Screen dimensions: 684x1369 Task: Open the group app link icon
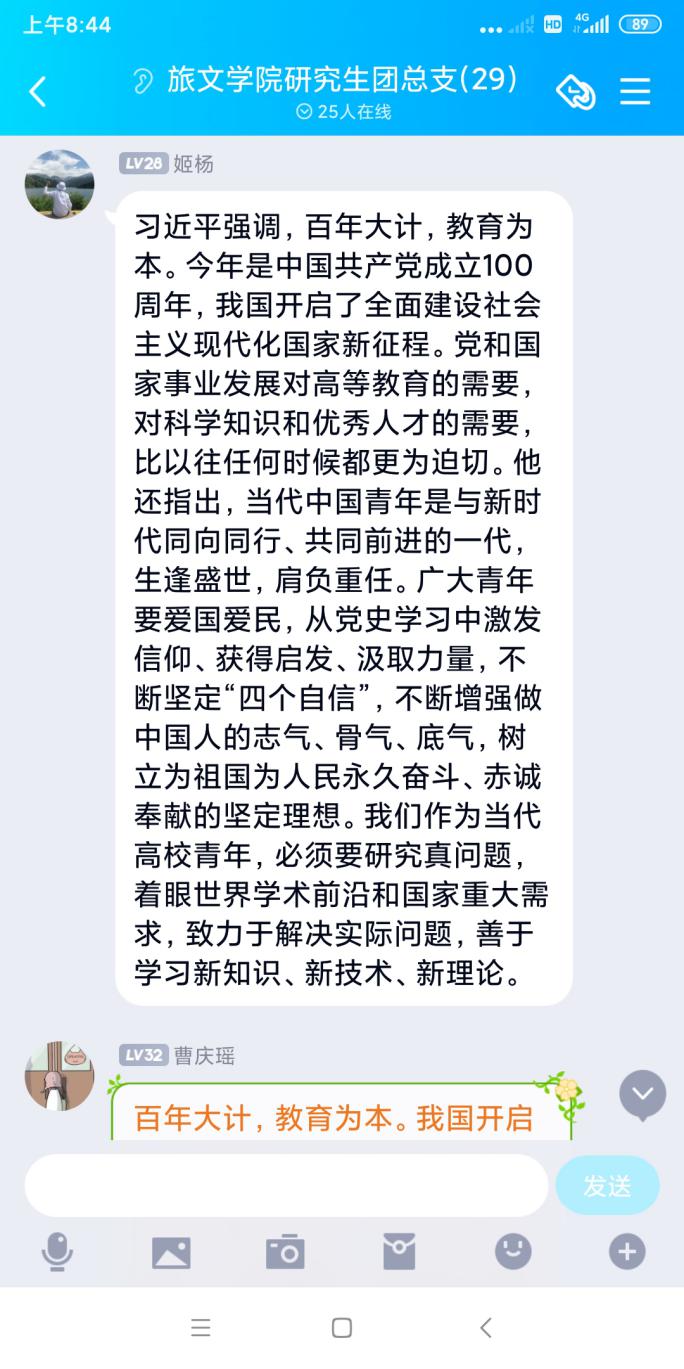click(x=575, y=92)
